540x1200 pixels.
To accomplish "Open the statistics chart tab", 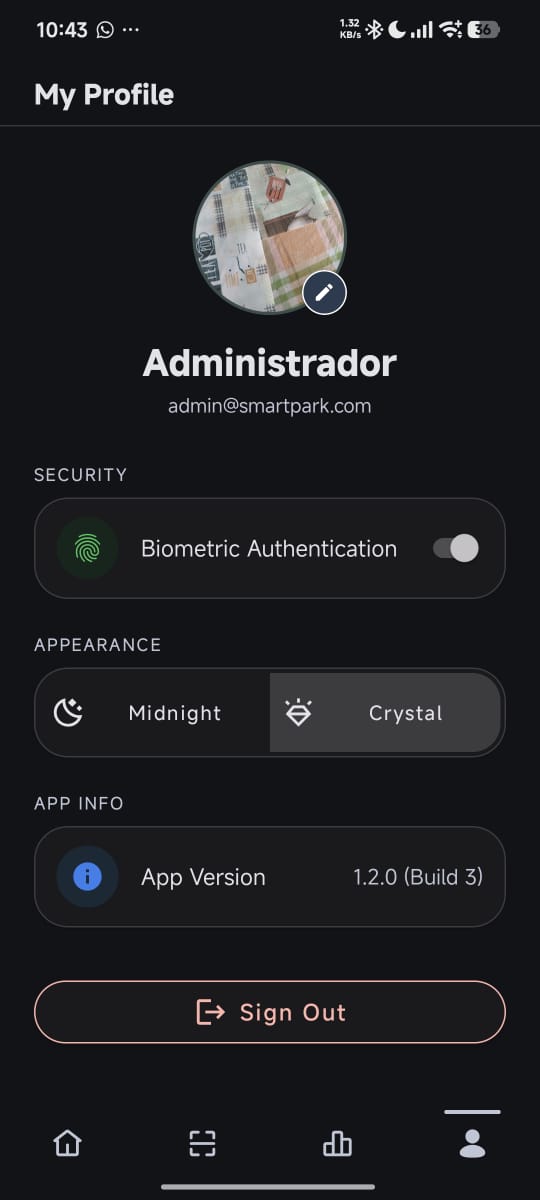I will point(337,1143).
